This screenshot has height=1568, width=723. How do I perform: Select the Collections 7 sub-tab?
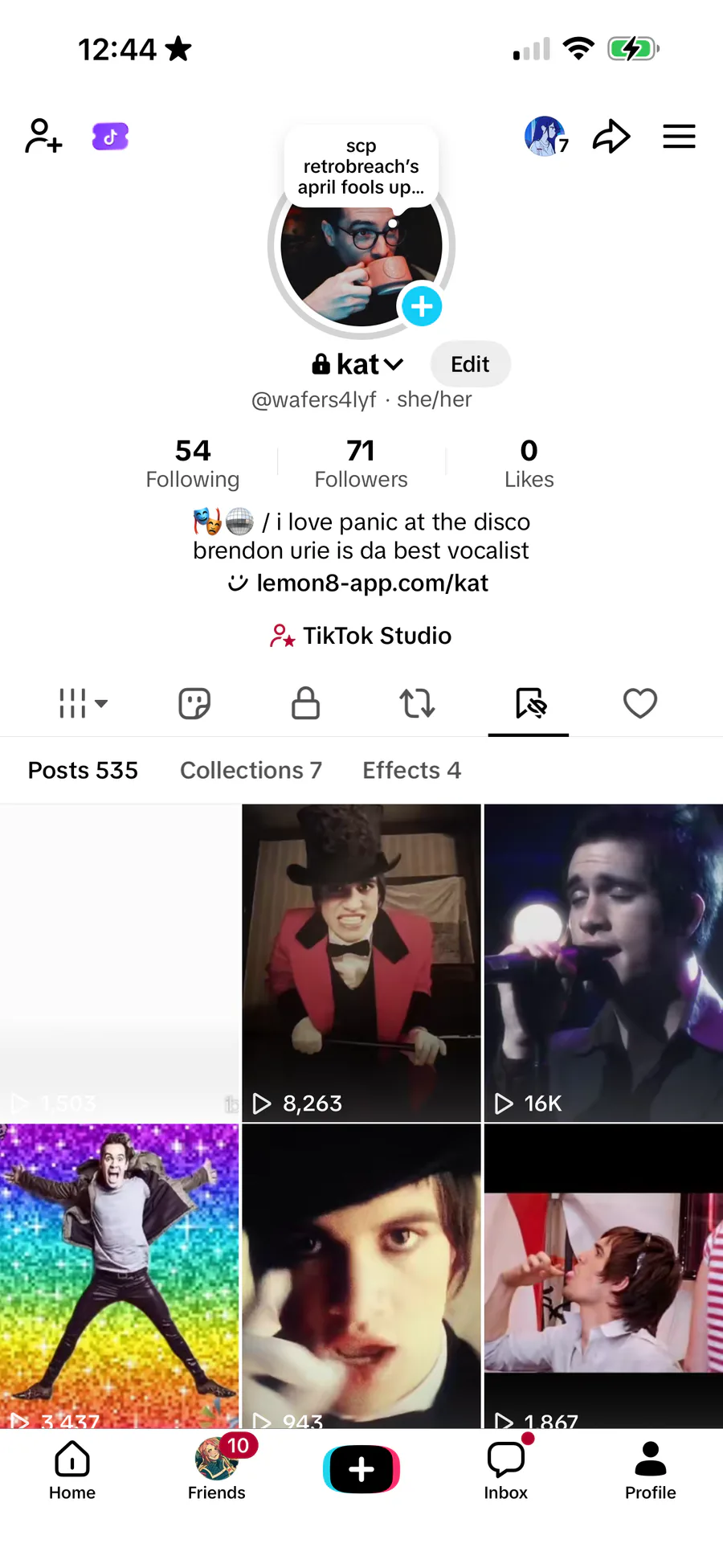click(251, 770)
